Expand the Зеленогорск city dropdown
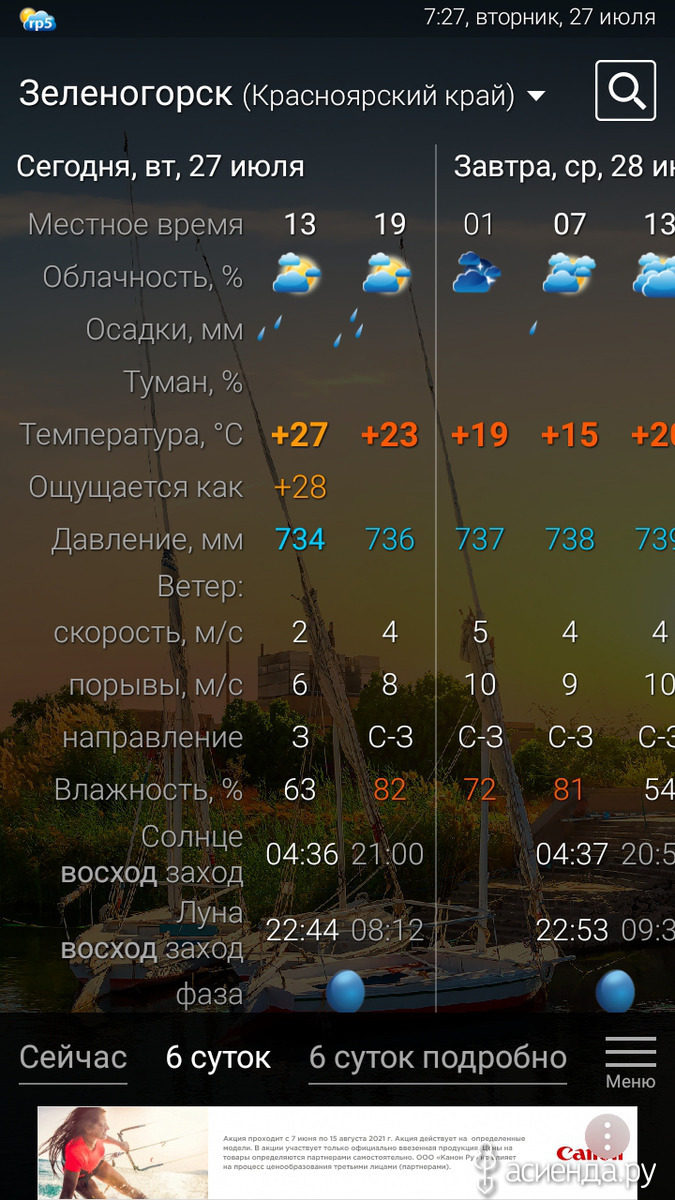675x1200 pixels. click(x=536, y=96)
